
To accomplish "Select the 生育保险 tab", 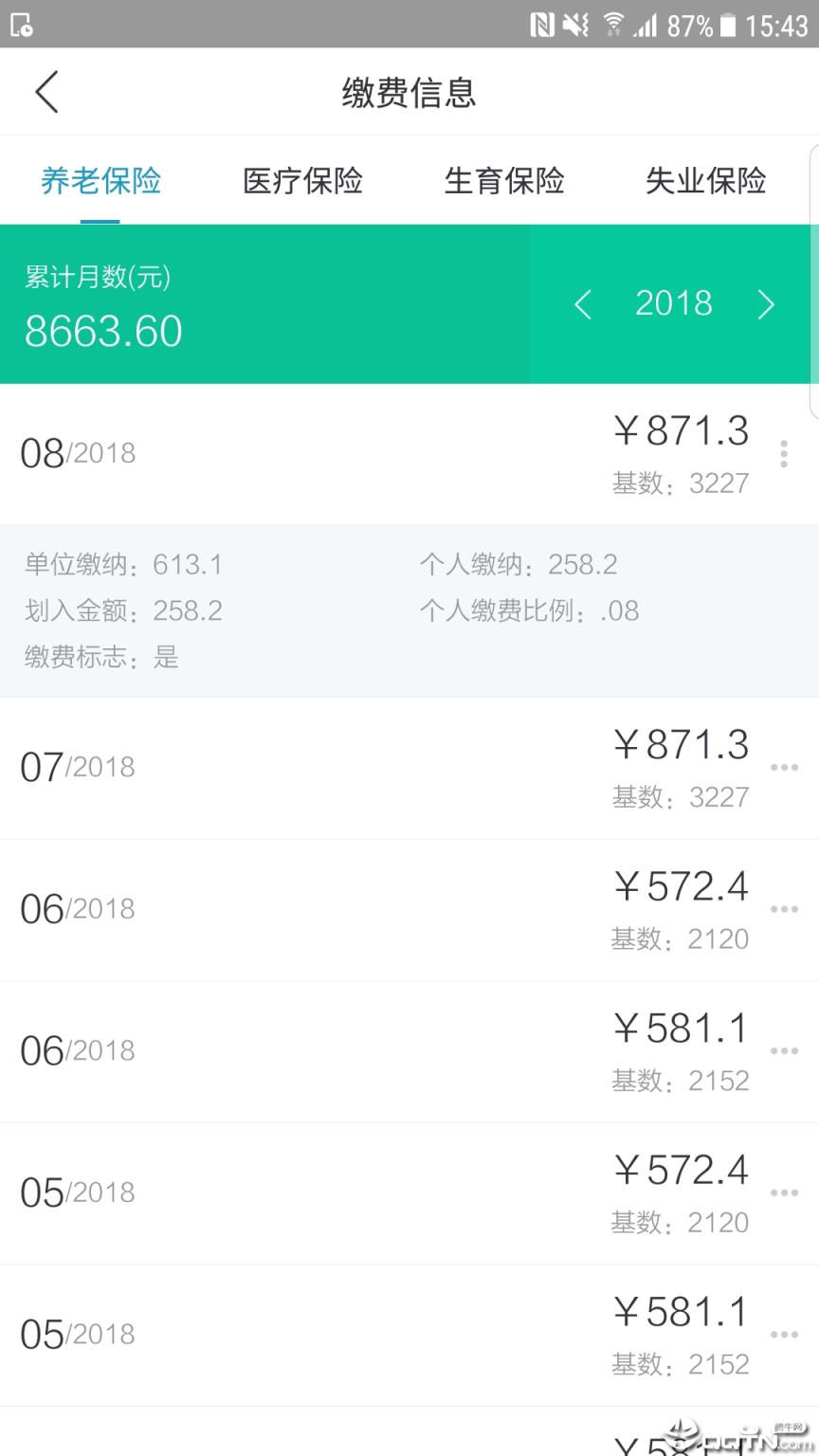I will 503,180.
